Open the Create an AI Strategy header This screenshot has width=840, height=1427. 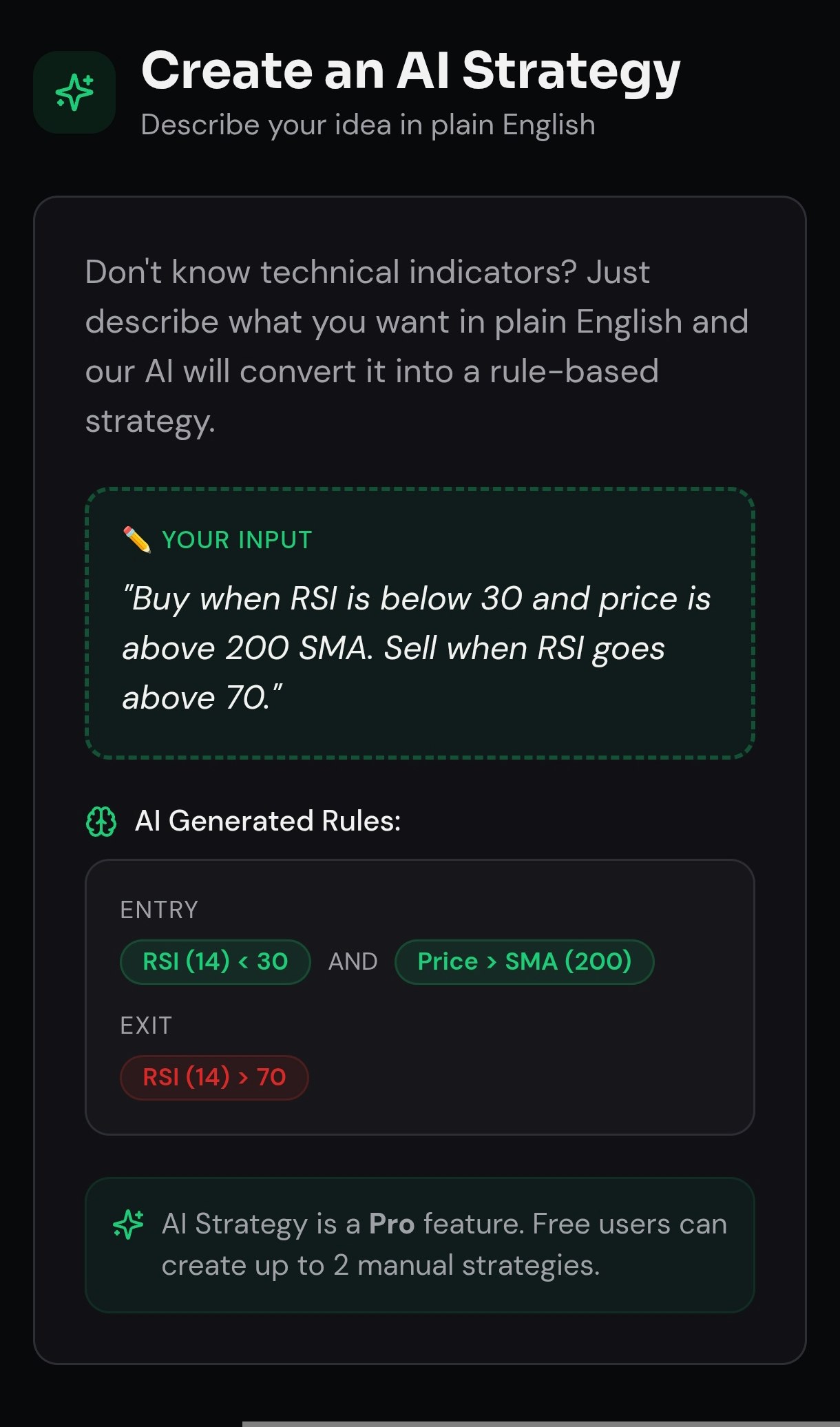pyautogui.click(x=410, y=71)
